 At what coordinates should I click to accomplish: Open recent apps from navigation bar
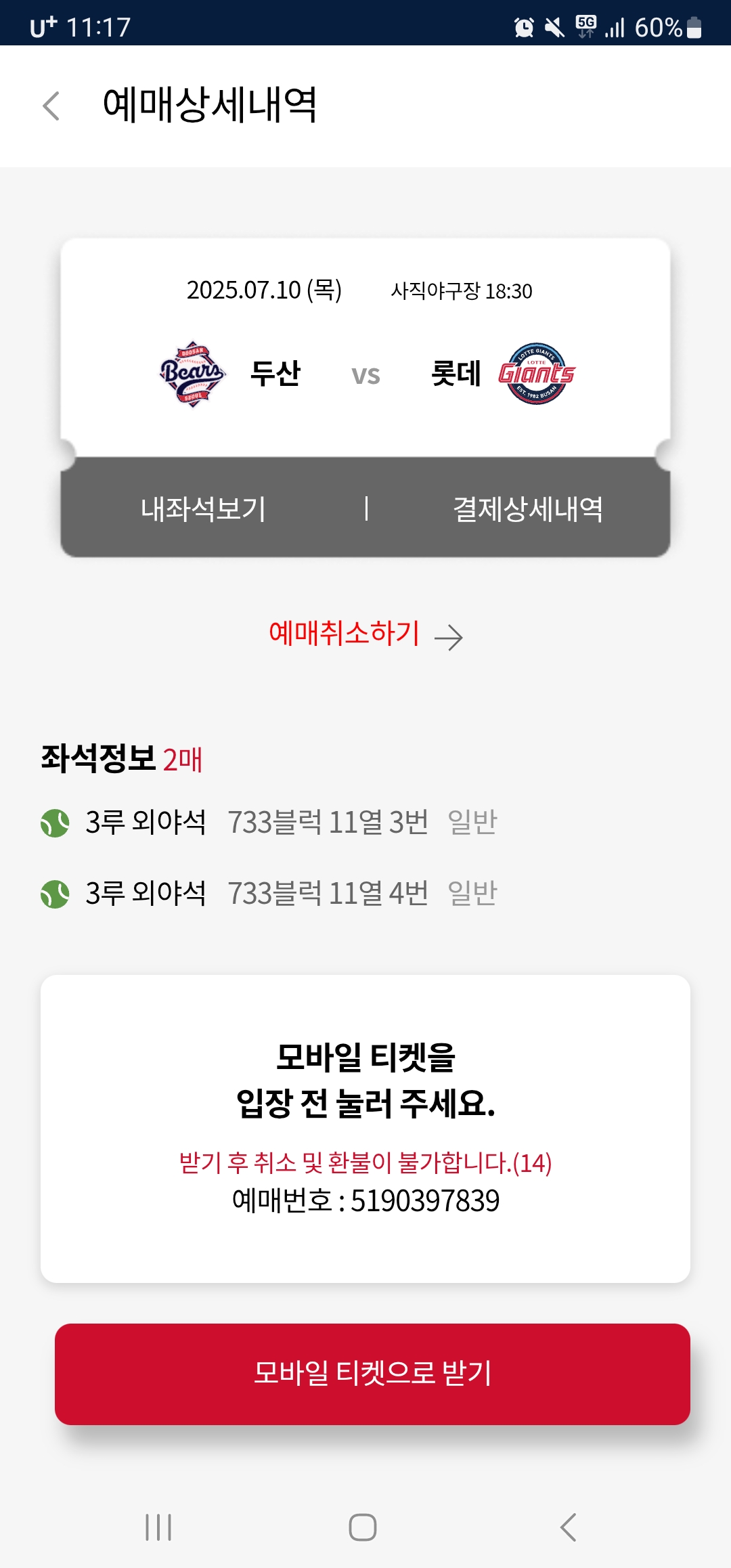pos(158,1527)
